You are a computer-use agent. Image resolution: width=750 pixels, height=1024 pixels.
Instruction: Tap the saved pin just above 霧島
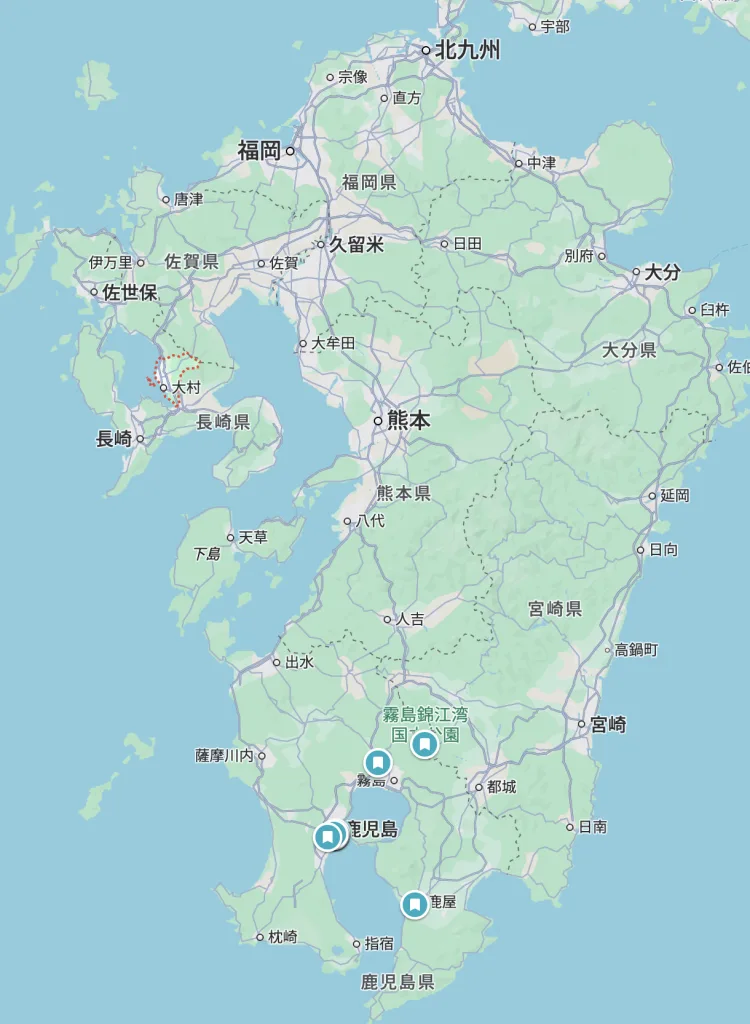tap(377, 762)
